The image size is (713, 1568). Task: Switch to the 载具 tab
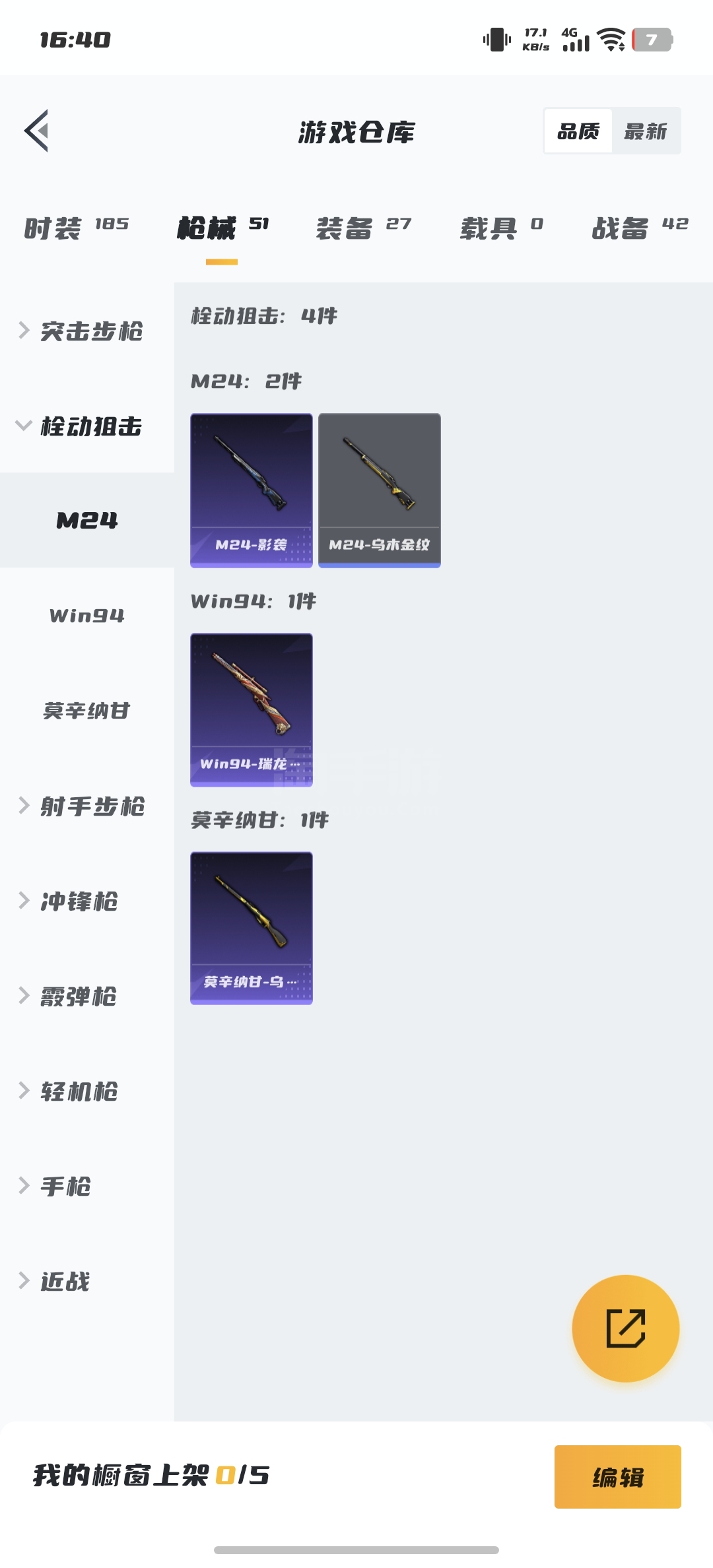502,228
